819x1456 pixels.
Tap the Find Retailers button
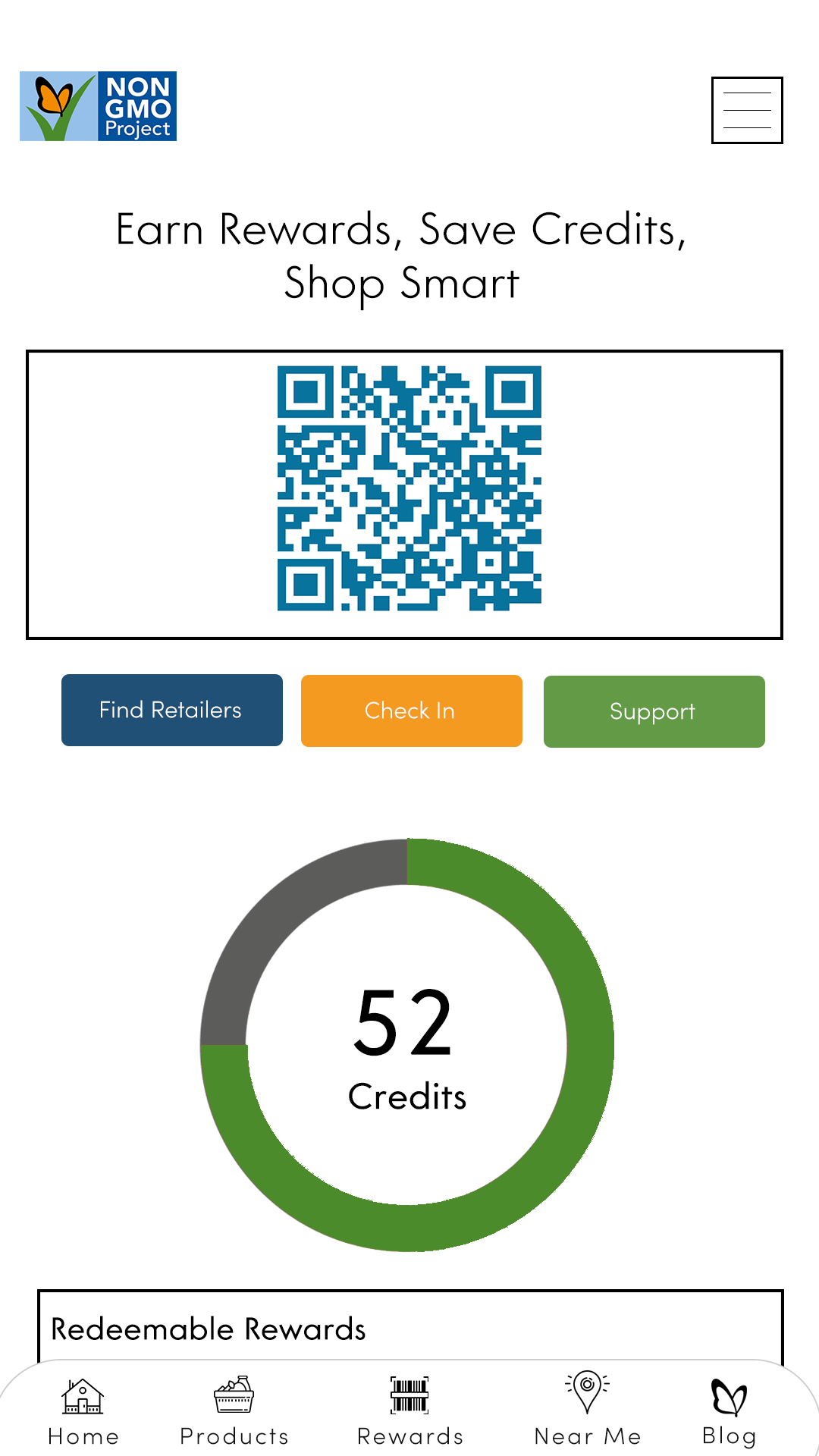172,710
